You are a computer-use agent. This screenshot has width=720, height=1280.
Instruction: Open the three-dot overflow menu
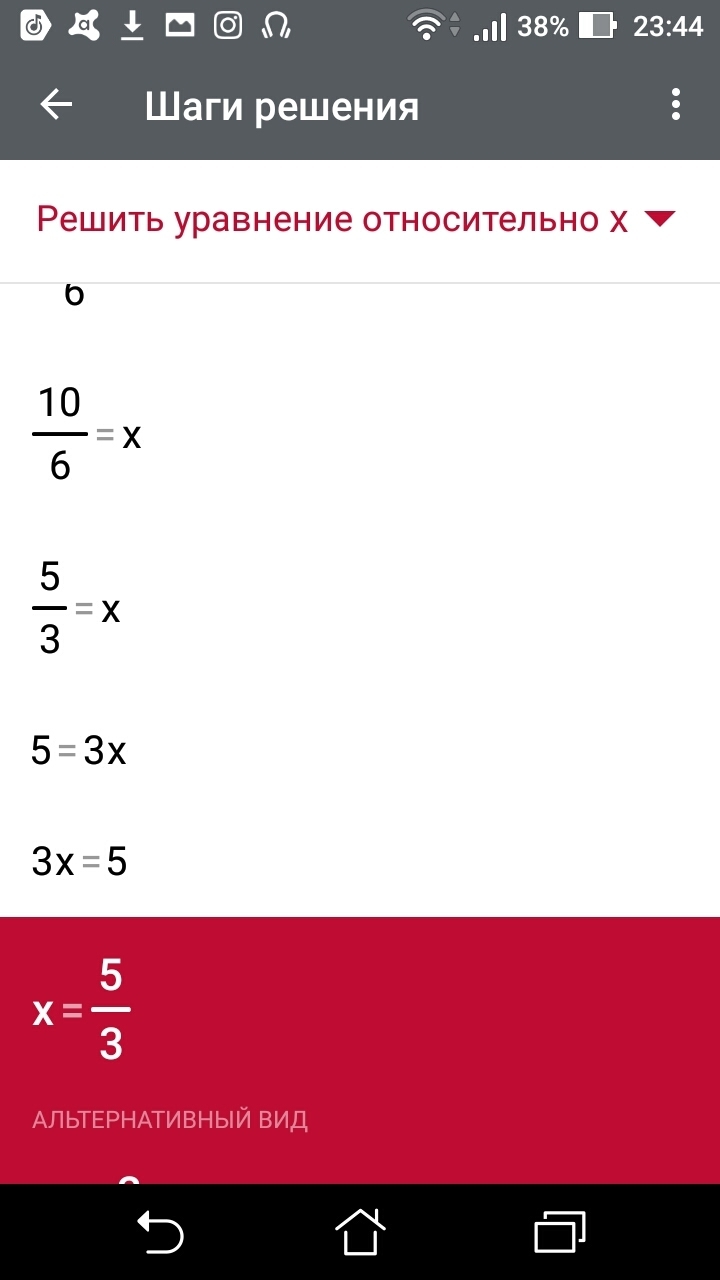pyautogui.click(x=676, y=105)
